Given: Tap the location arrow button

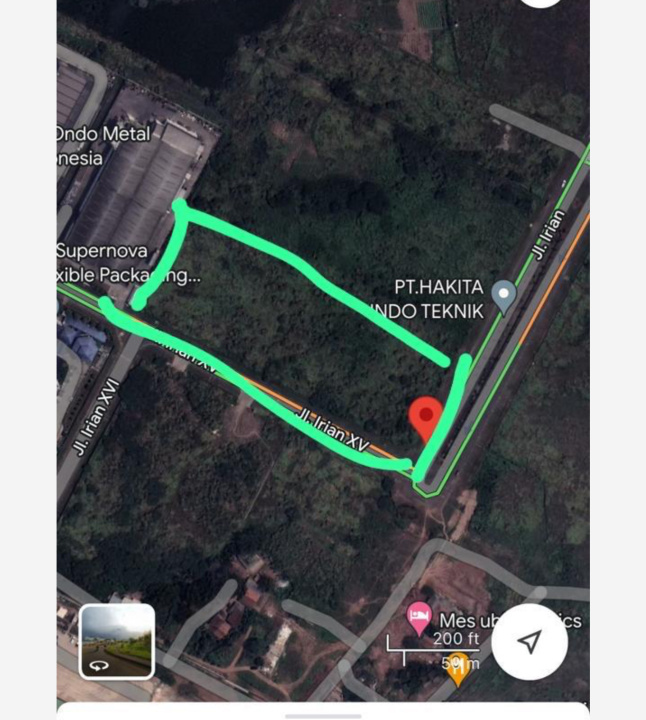Looking at the screenshot, I should click(x=530, y=642).
